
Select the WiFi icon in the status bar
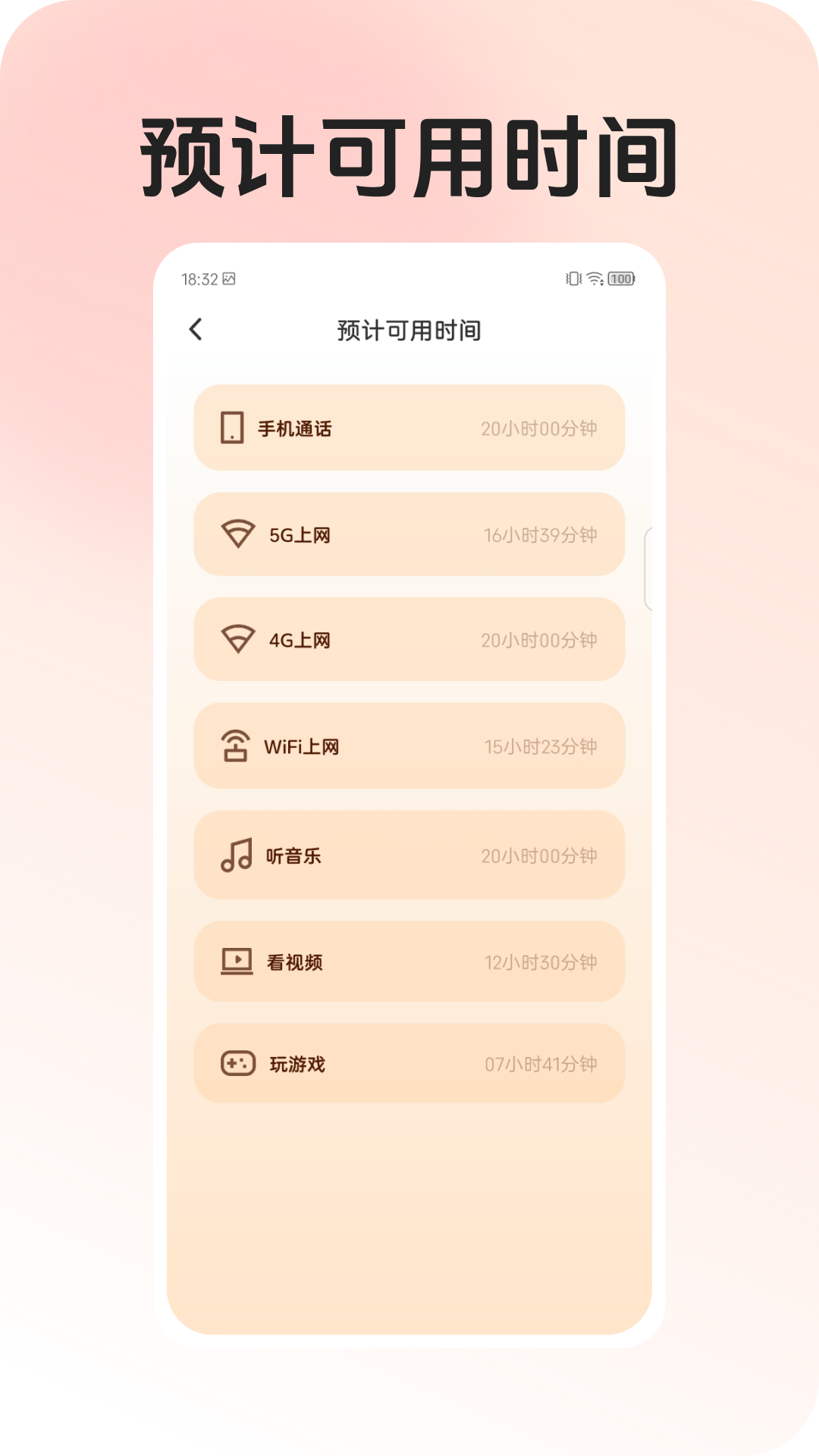[595, 280]
